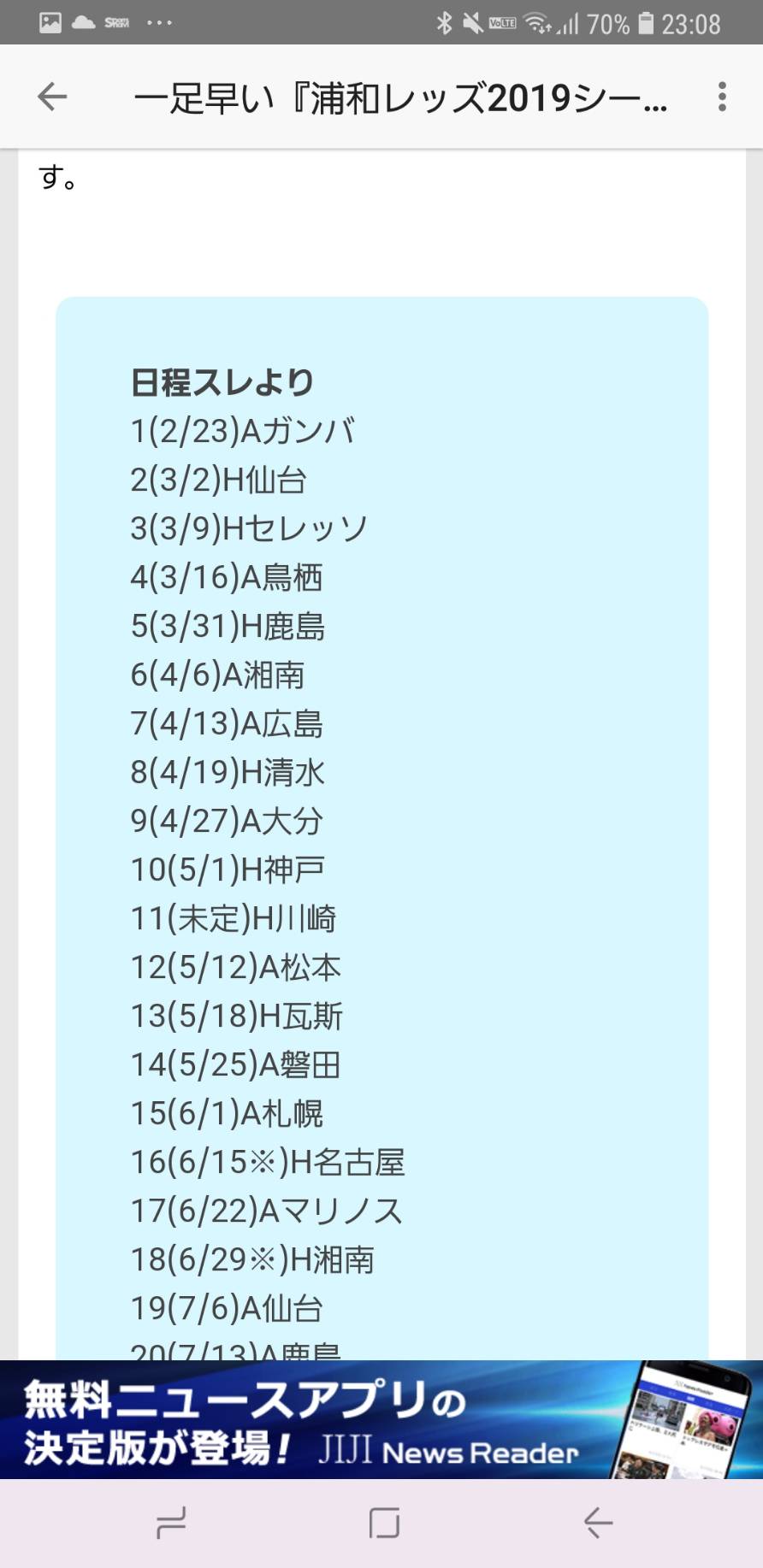Tap the system home button
This screenshot has width=763, height=1568.
point(384,1523)
